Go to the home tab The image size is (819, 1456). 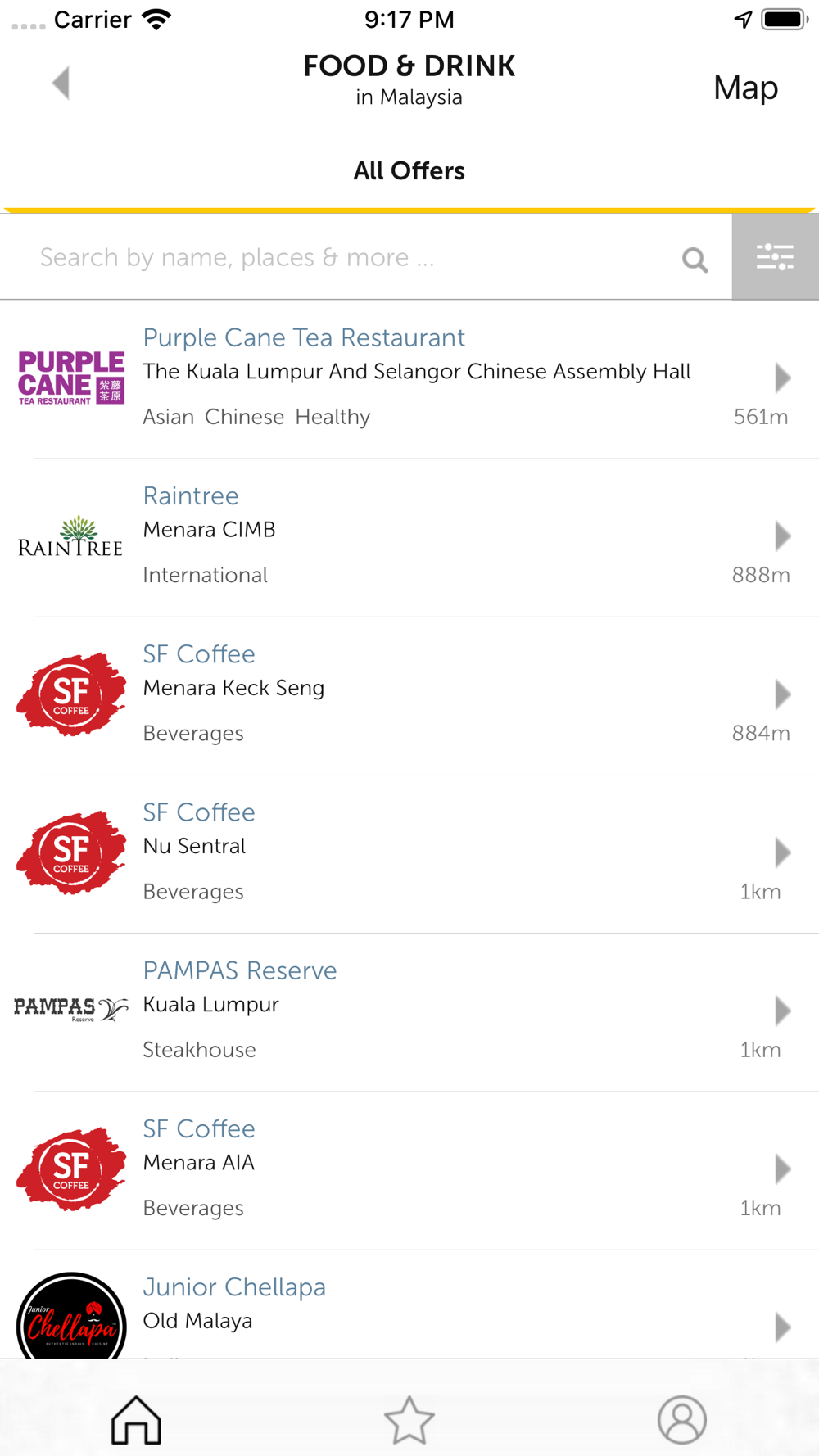[136, 1419]
